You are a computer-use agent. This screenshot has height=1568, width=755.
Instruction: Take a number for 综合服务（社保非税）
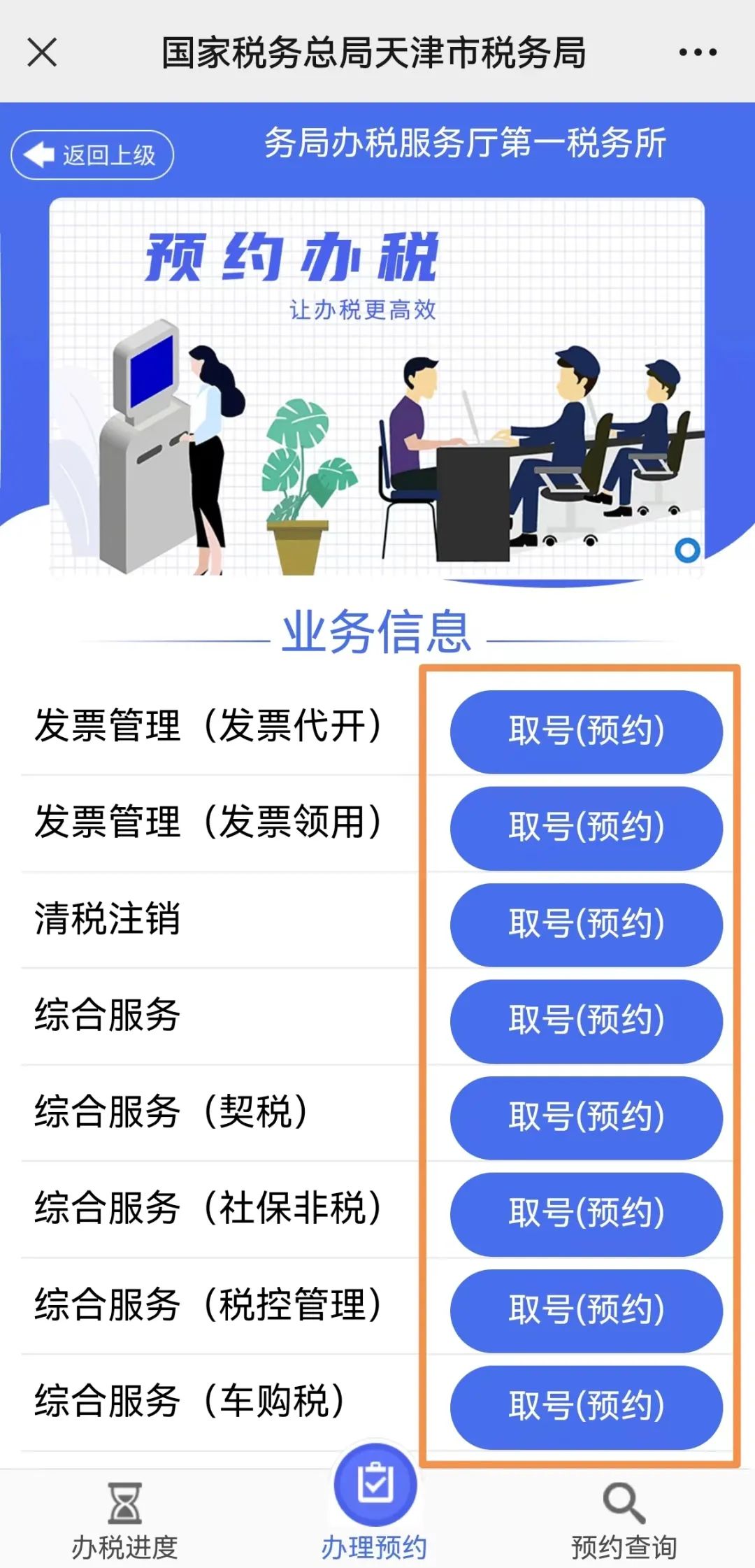586,1213
